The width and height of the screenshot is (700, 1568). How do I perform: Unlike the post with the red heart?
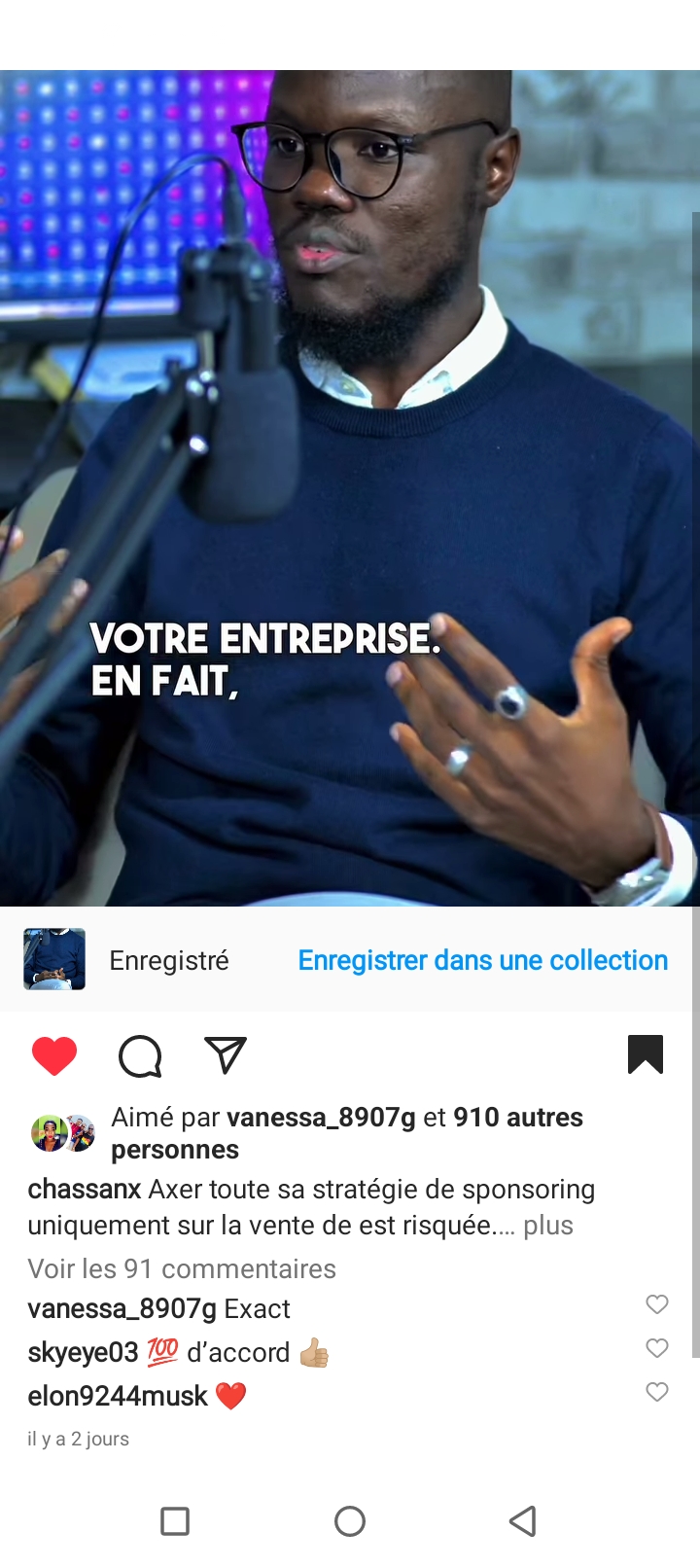coord(54,1055)
